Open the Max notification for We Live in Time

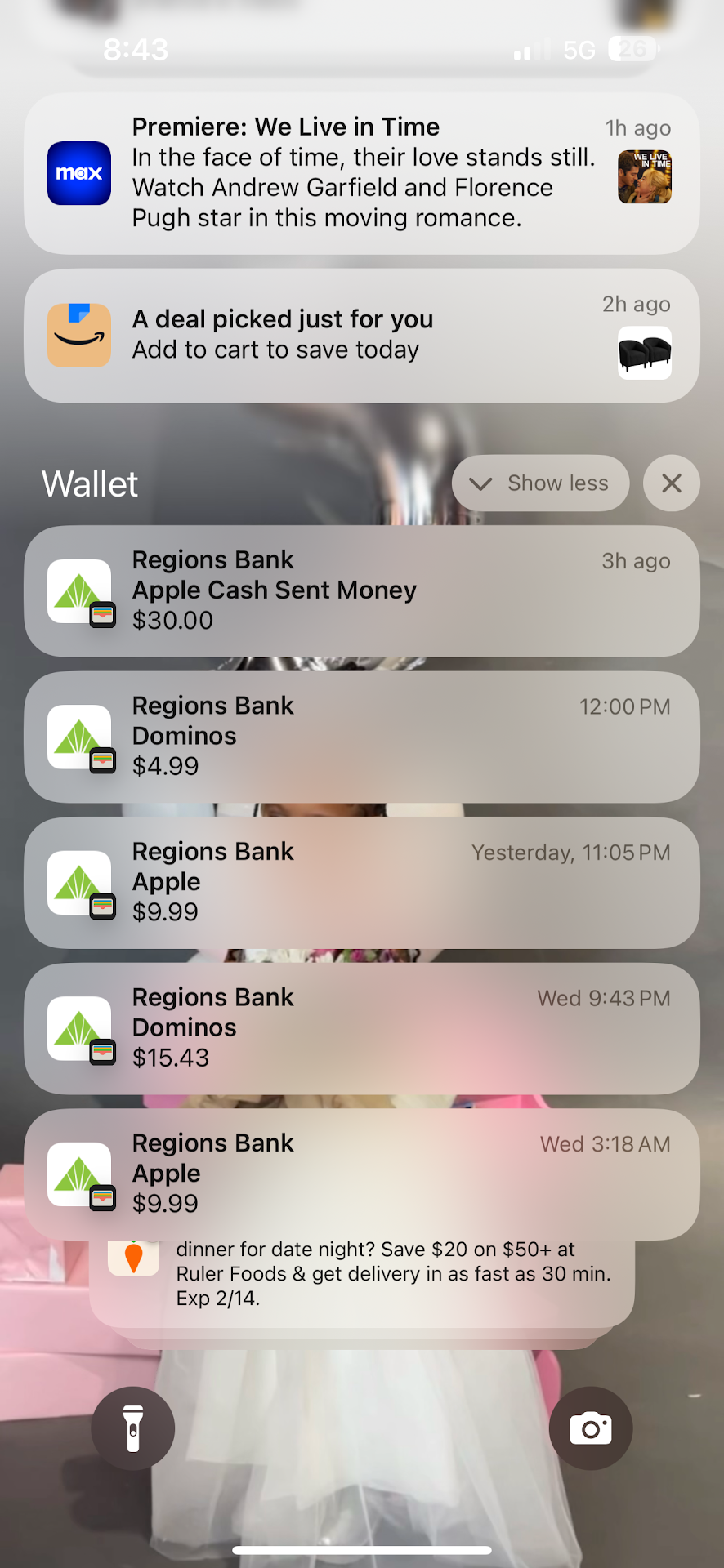point(361,173)
